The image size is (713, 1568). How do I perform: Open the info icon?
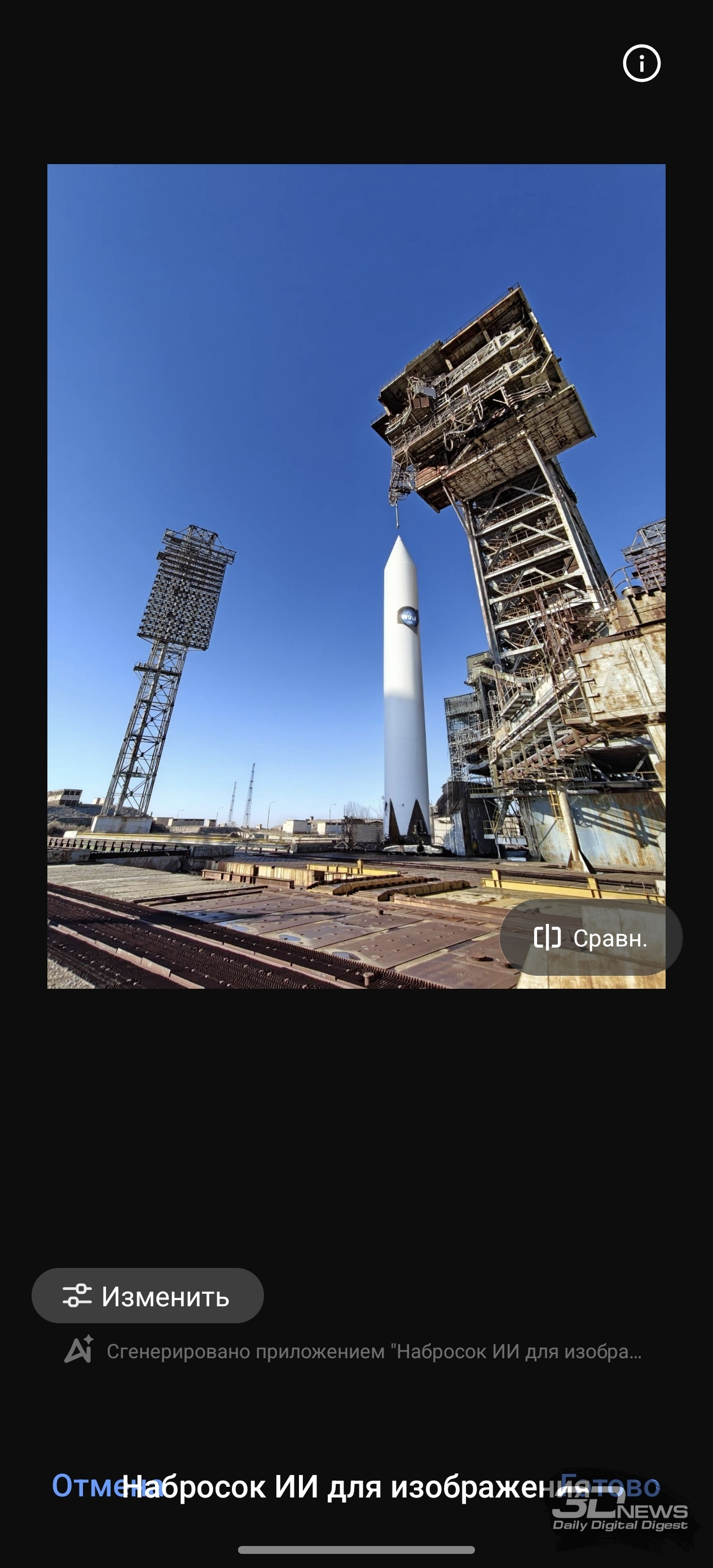coord(641,63)
